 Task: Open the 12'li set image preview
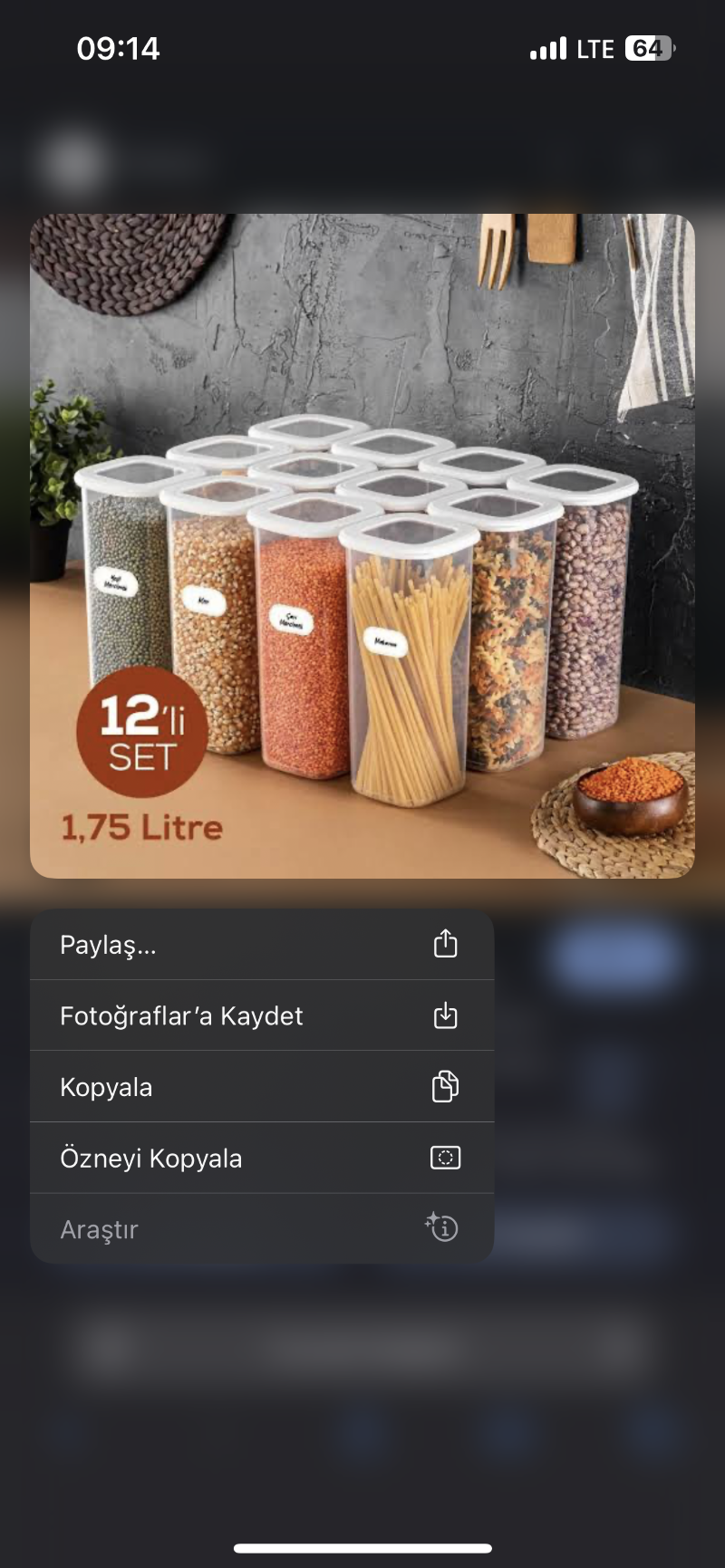click(362, 545)
